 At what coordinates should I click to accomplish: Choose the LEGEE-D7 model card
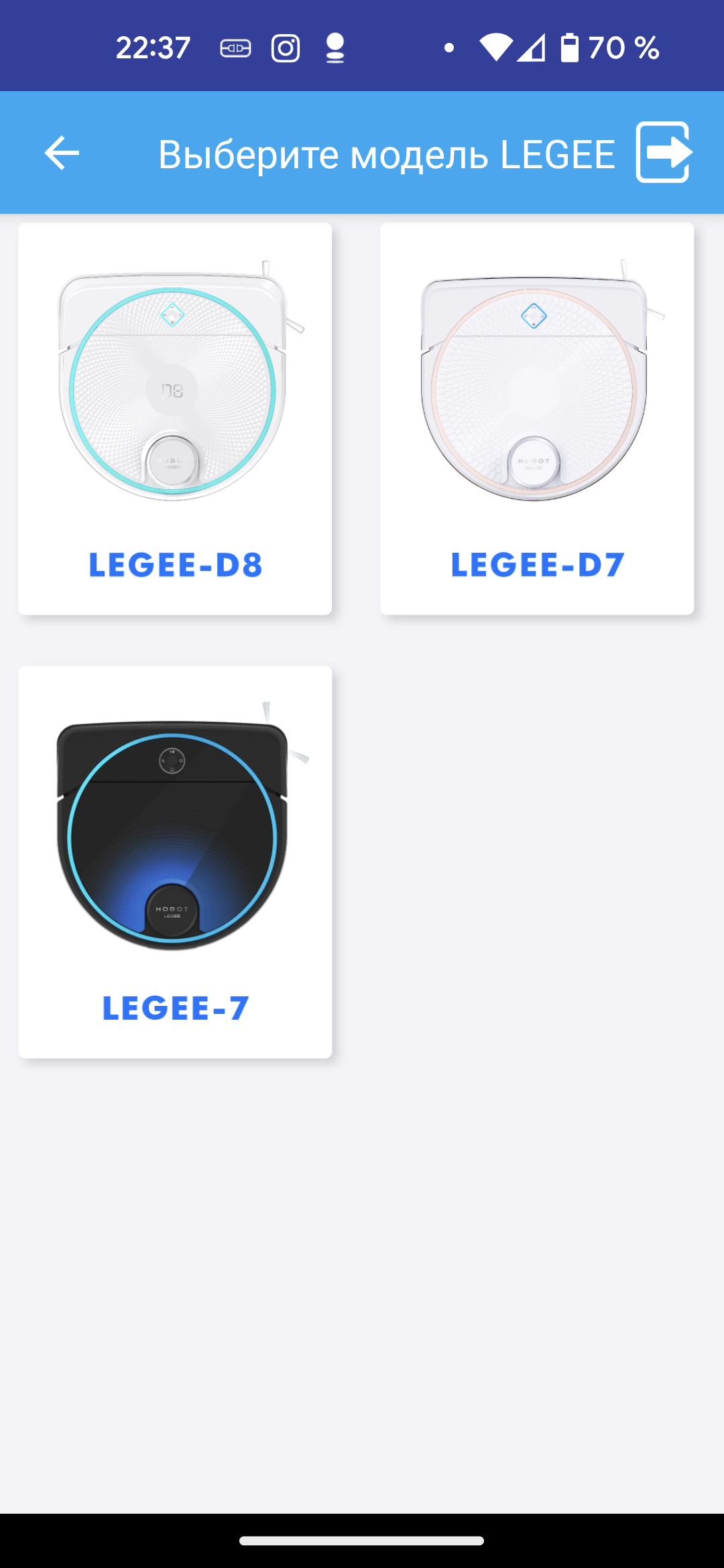click(537, 419)
